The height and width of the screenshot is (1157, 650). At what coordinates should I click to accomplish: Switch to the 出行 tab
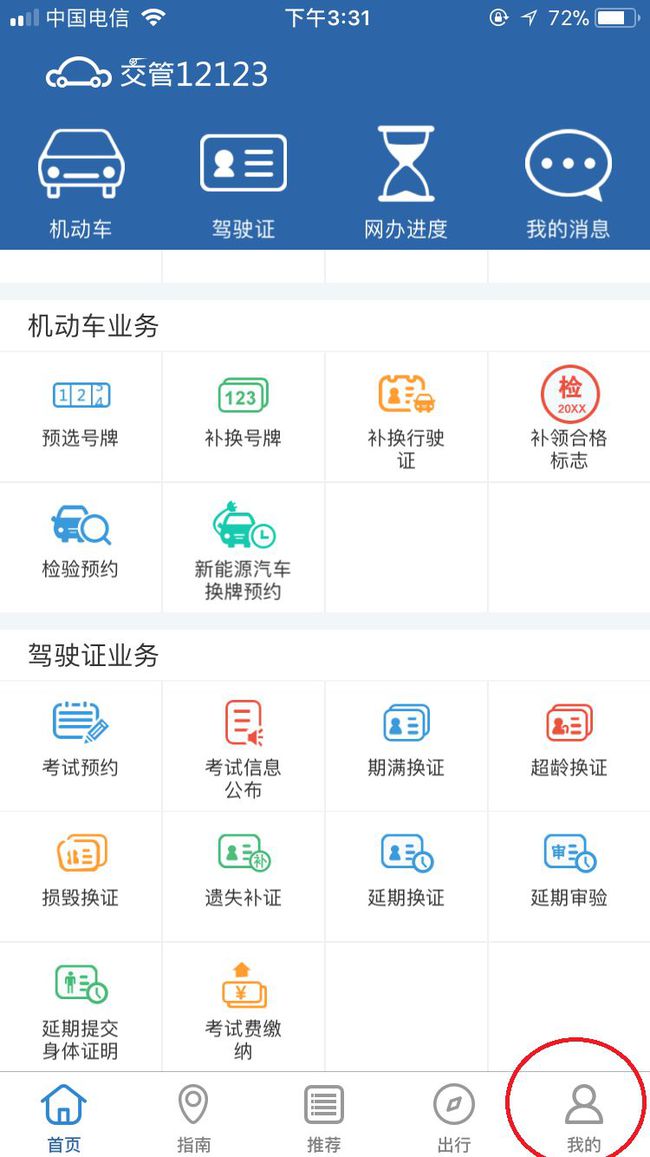(453, 1118)
